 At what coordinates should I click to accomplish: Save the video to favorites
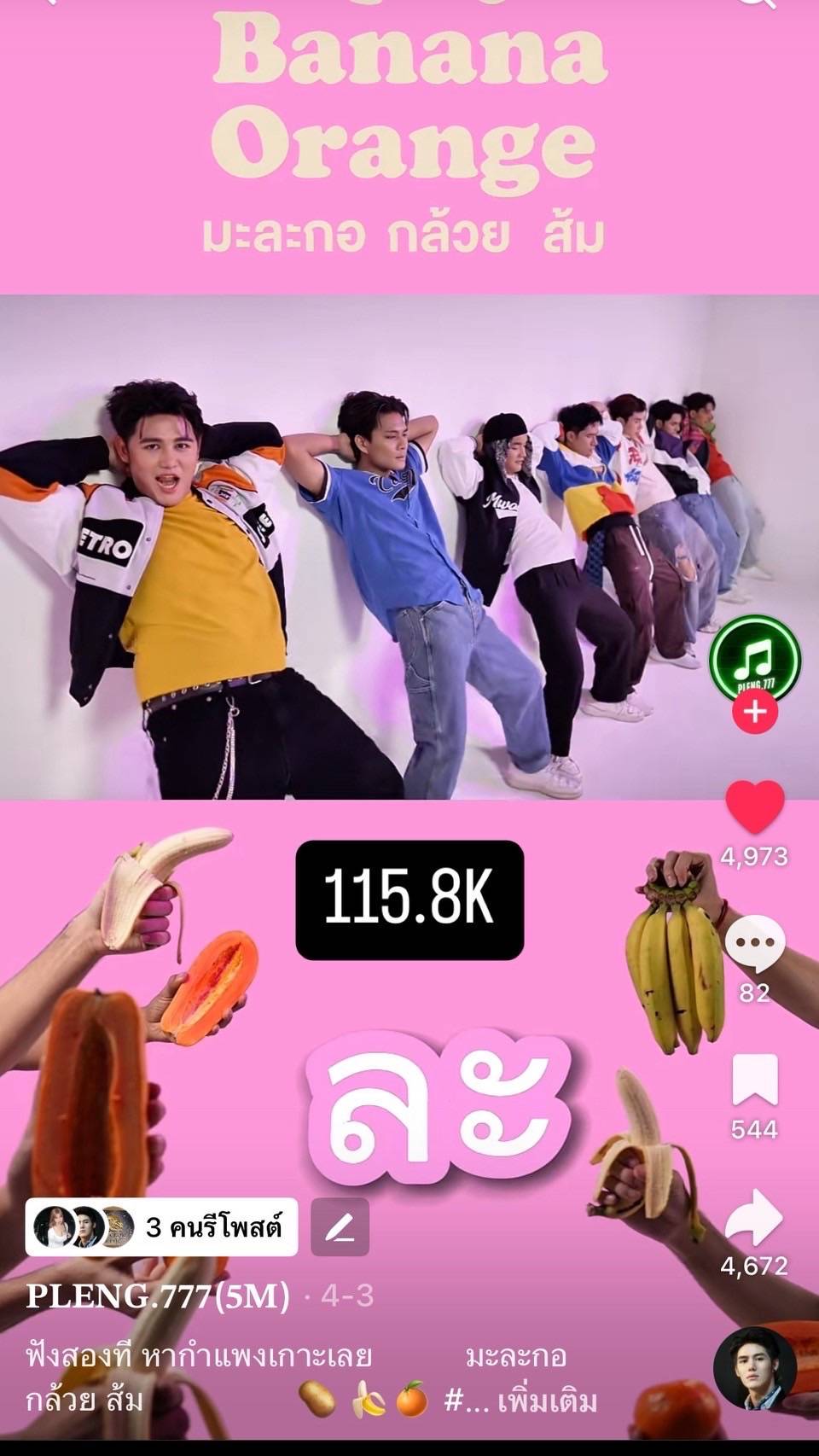pos(754,1080)
